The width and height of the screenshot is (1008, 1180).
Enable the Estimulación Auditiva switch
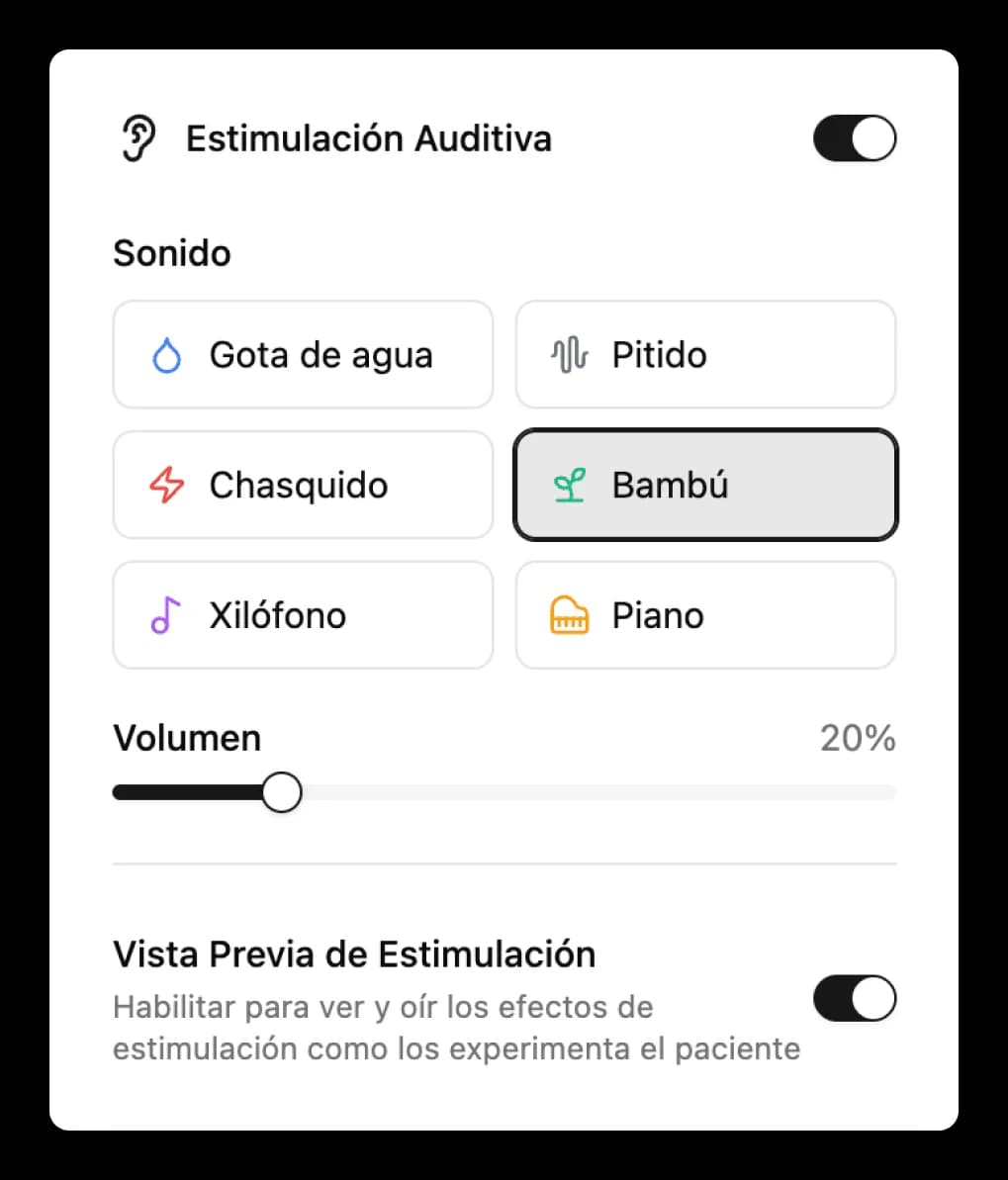click(x=854, y=137)
